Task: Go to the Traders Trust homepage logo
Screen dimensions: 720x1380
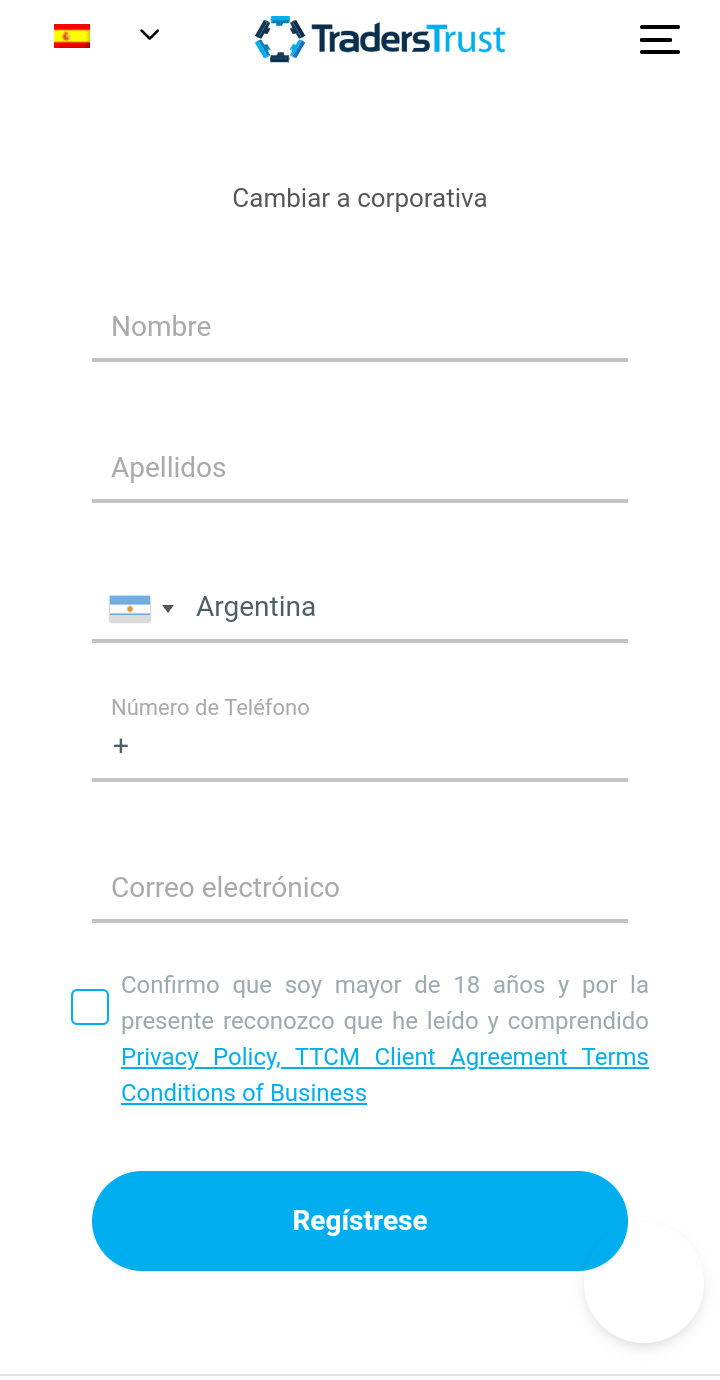Action: (380, 38)
